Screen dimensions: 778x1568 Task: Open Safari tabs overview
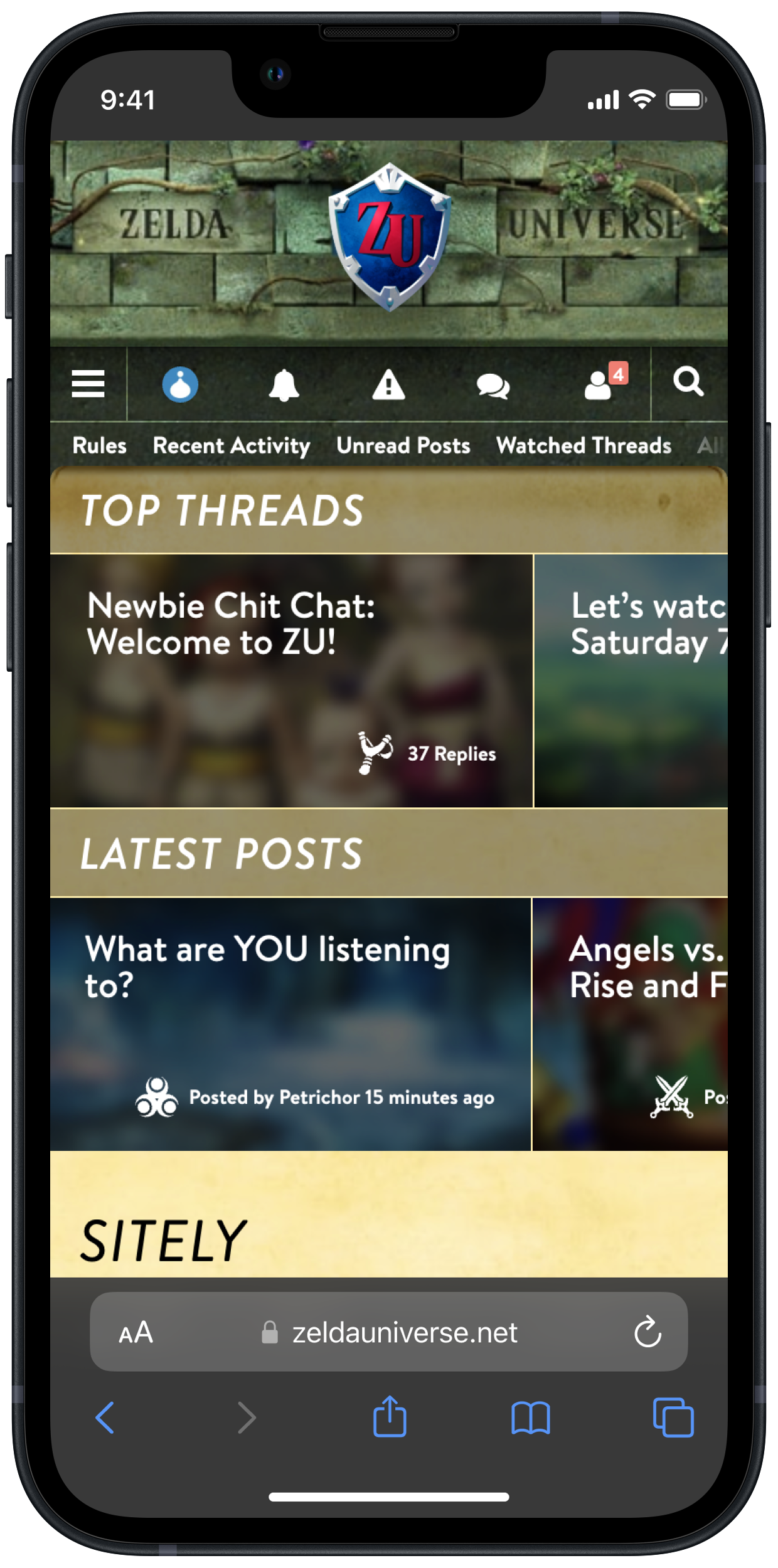(673, 1417)
